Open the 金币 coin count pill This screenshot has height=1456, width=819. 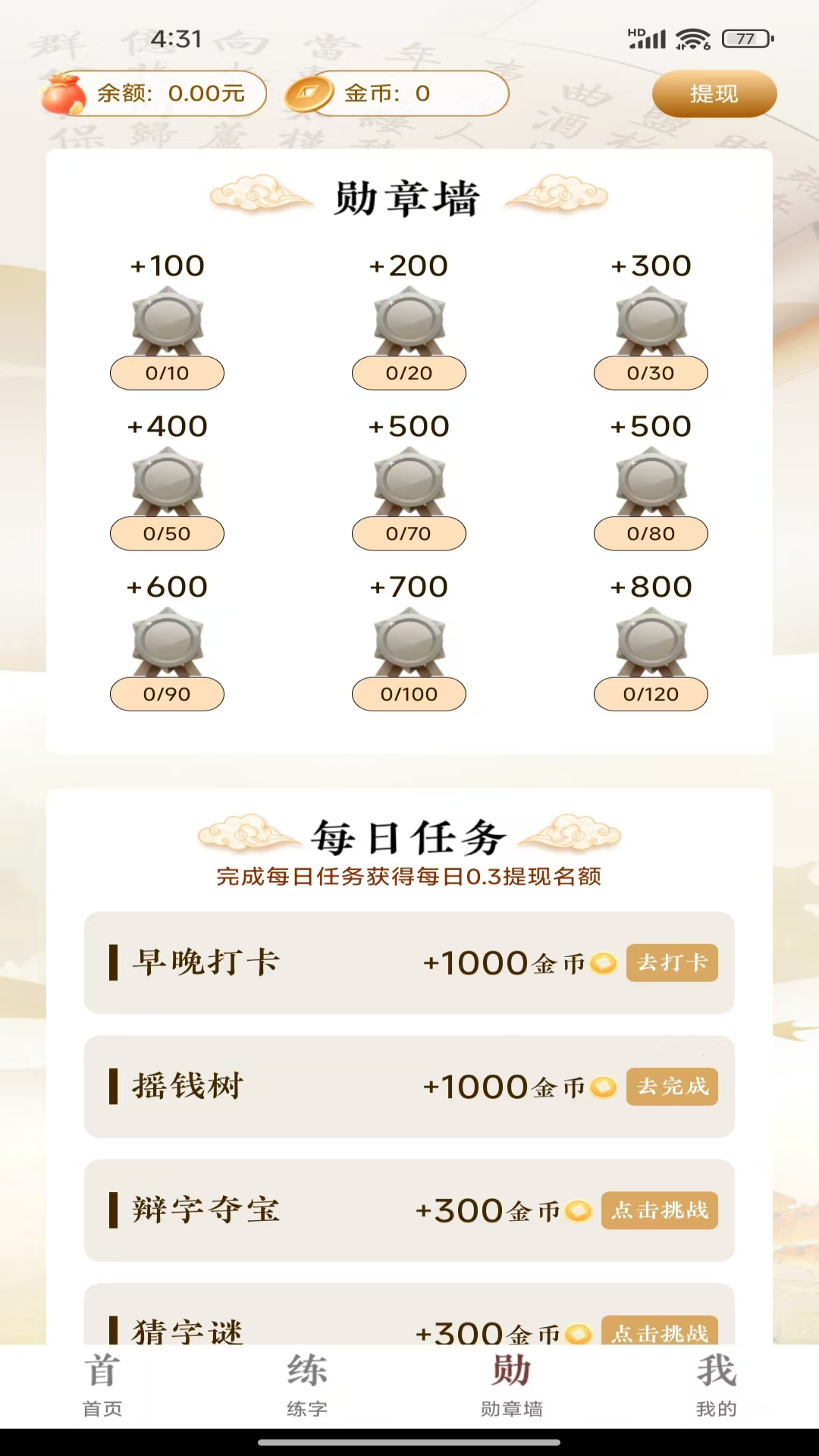click(398, 94)
